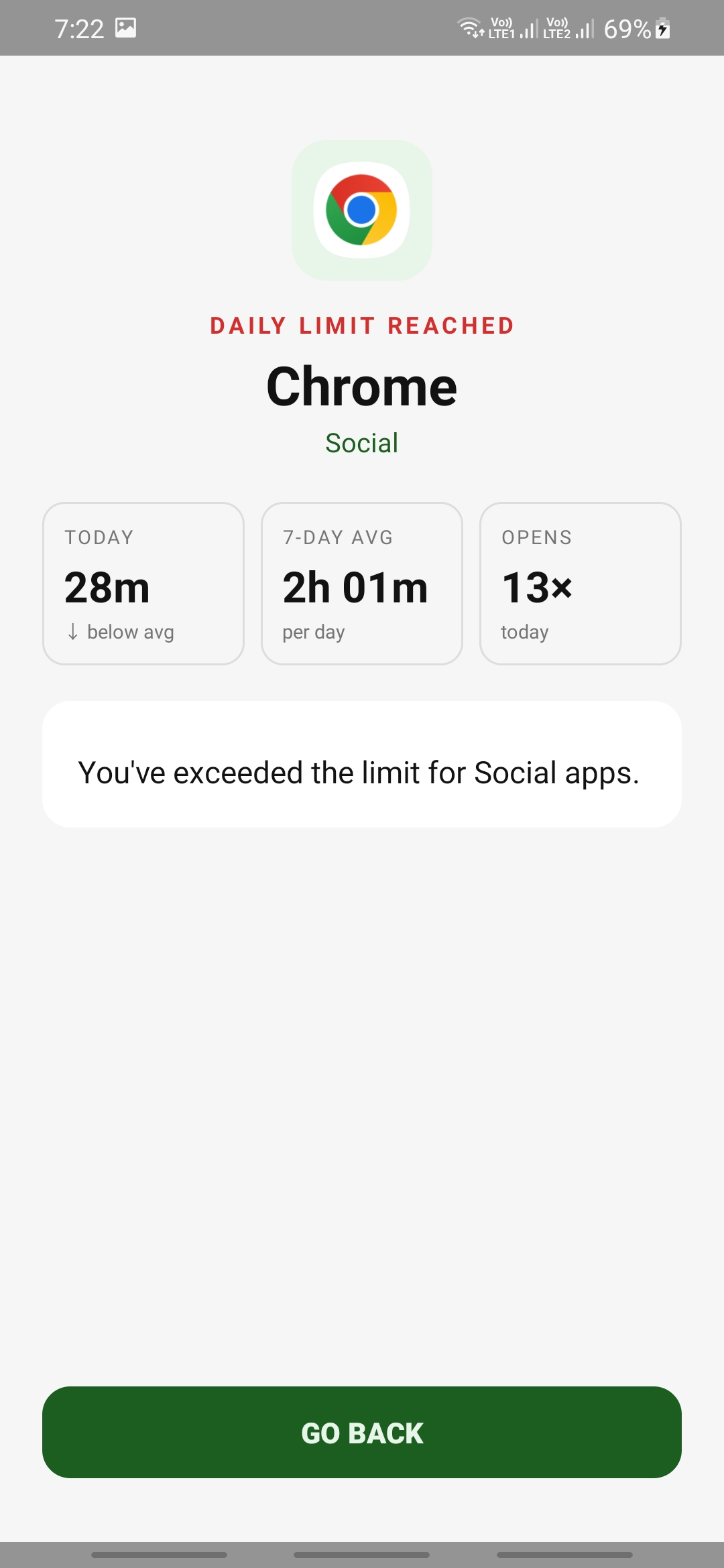Click the charging battery icon

click(x=660, y=28)
